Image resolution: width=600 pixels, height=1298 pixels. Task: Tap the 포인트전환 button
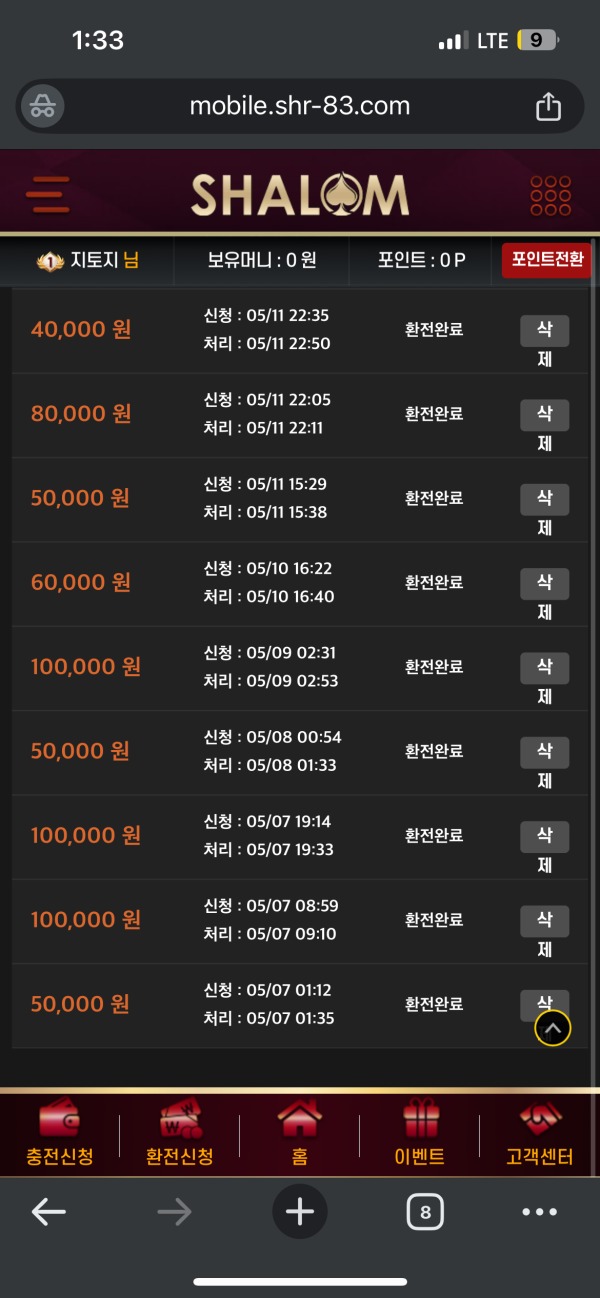pyautogui.click(x=546, y=260)
